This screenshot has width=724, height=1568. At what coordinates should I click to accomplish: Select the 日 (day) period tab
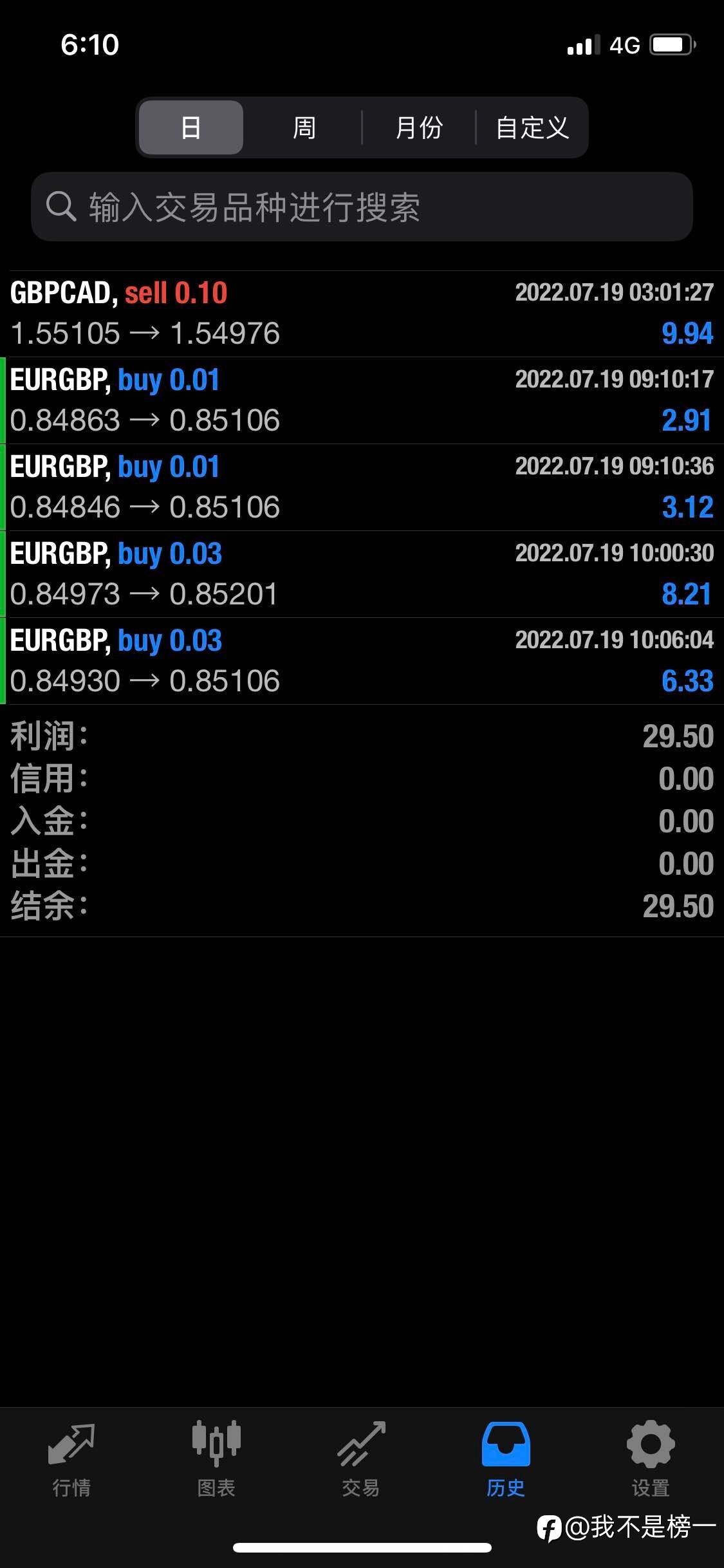(x=191, y=127)
